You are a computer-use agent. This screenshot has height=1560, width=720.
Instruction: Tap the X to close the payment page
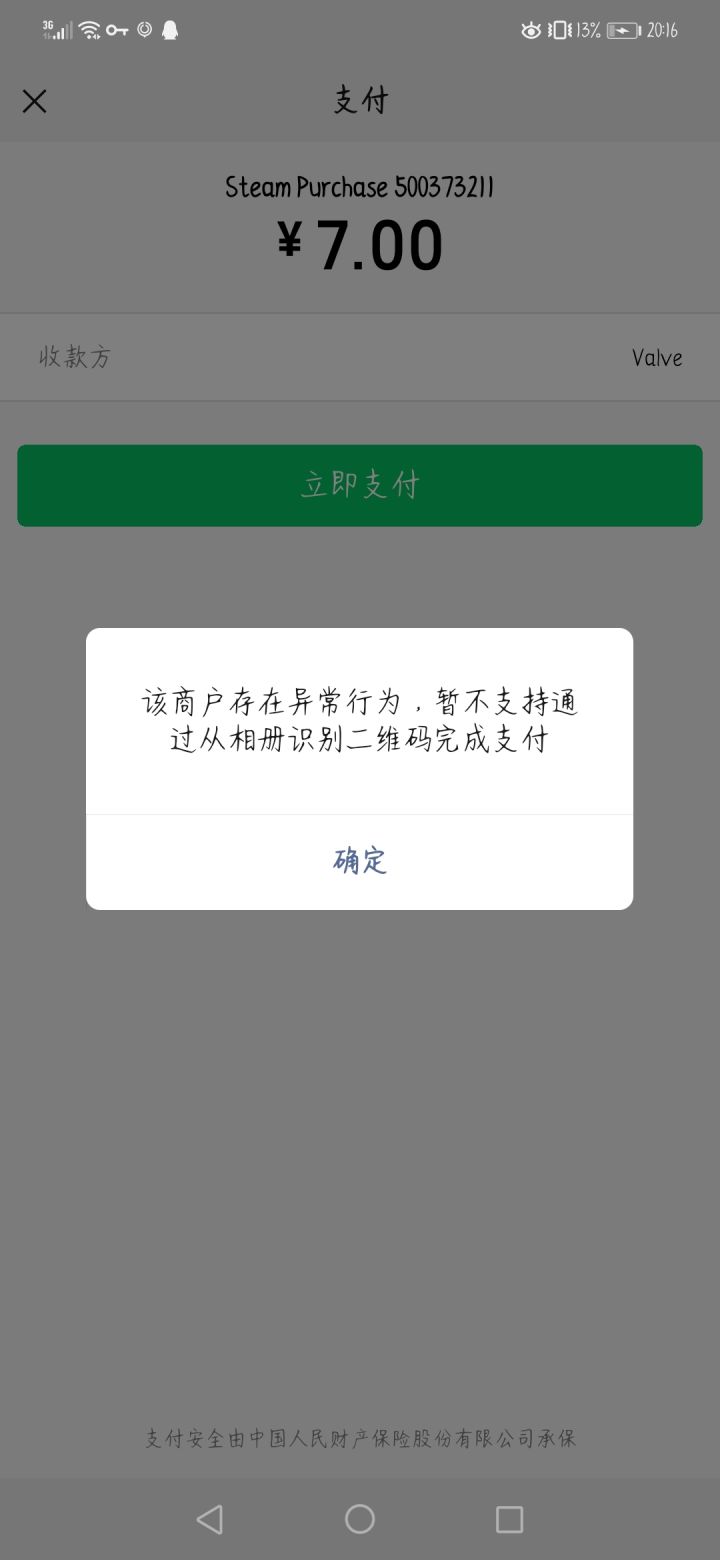[x=34, y=101]
